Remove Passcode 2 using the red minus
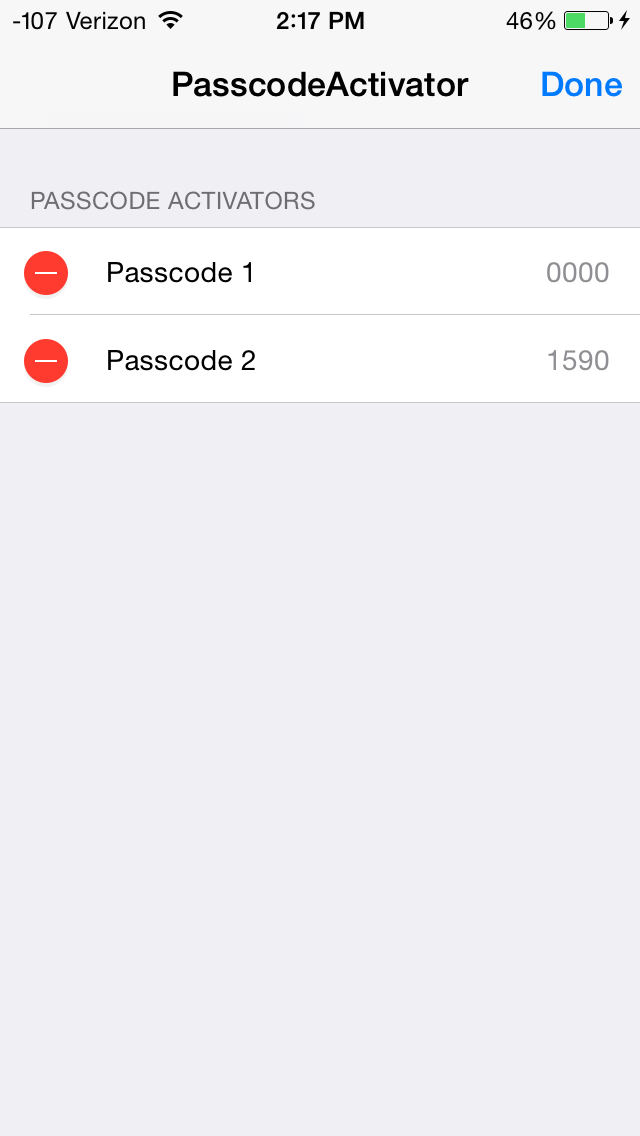 point(46,360)
